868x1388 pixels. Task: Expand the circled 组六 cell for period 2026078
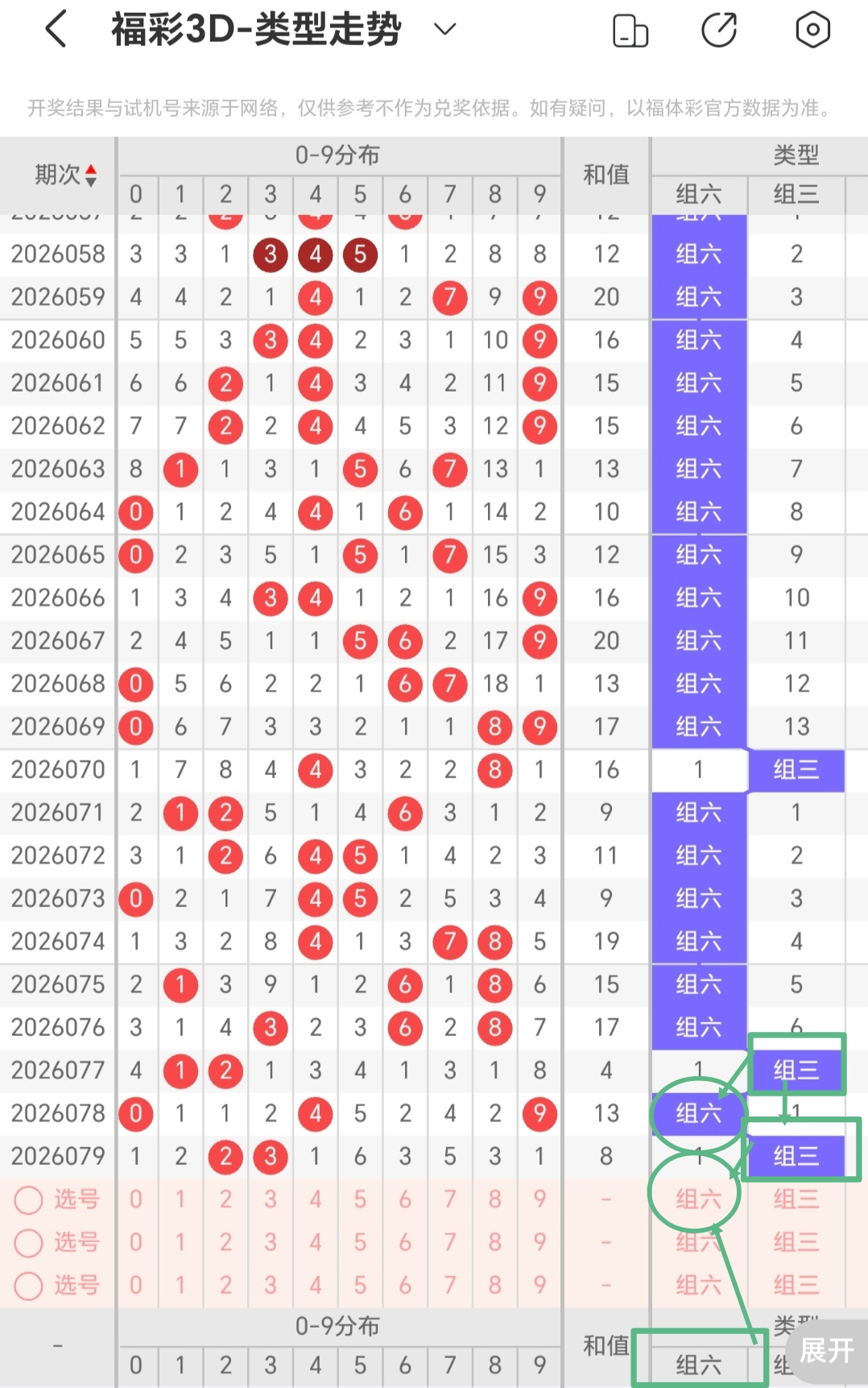[x=697, y=1113]
